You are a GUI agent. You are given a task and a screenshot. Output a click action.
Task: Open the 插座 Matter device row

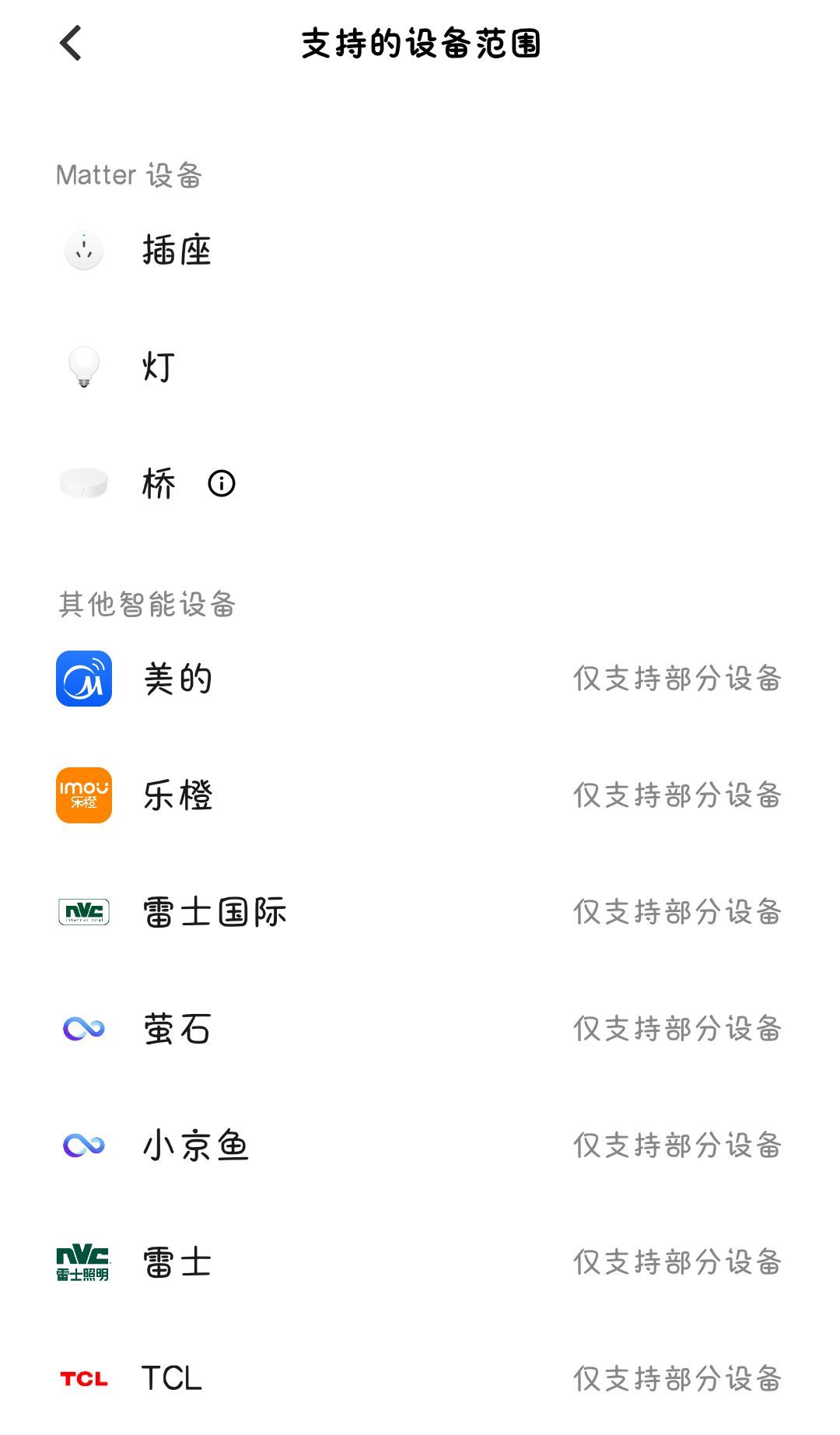pos(420,251)
